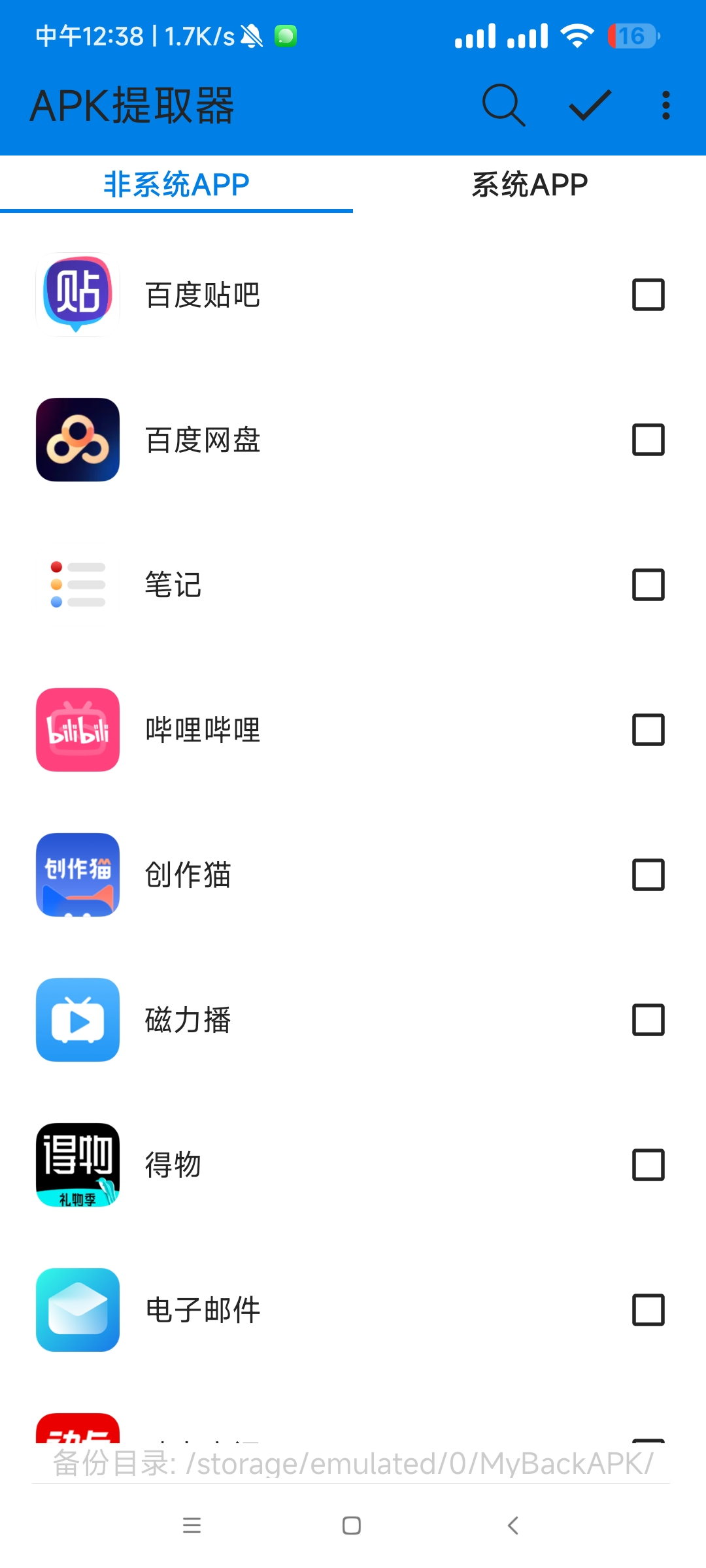Viewport: 706px width, 1568px height.
Task: Open the three-dot overflow menu
Action: click(x=665, y=105)
